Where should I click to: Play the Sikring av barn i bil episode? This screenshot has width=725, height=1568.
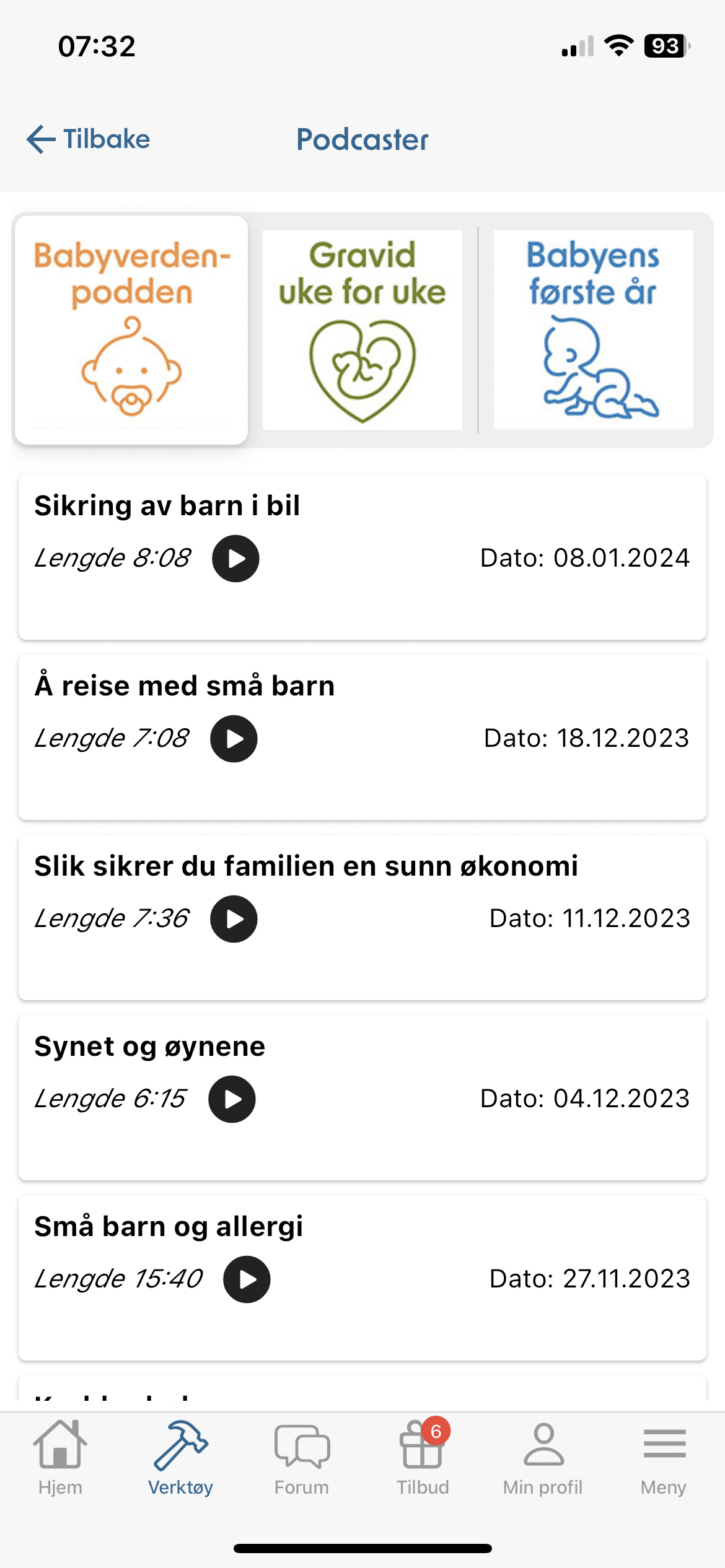pos(235,559)
